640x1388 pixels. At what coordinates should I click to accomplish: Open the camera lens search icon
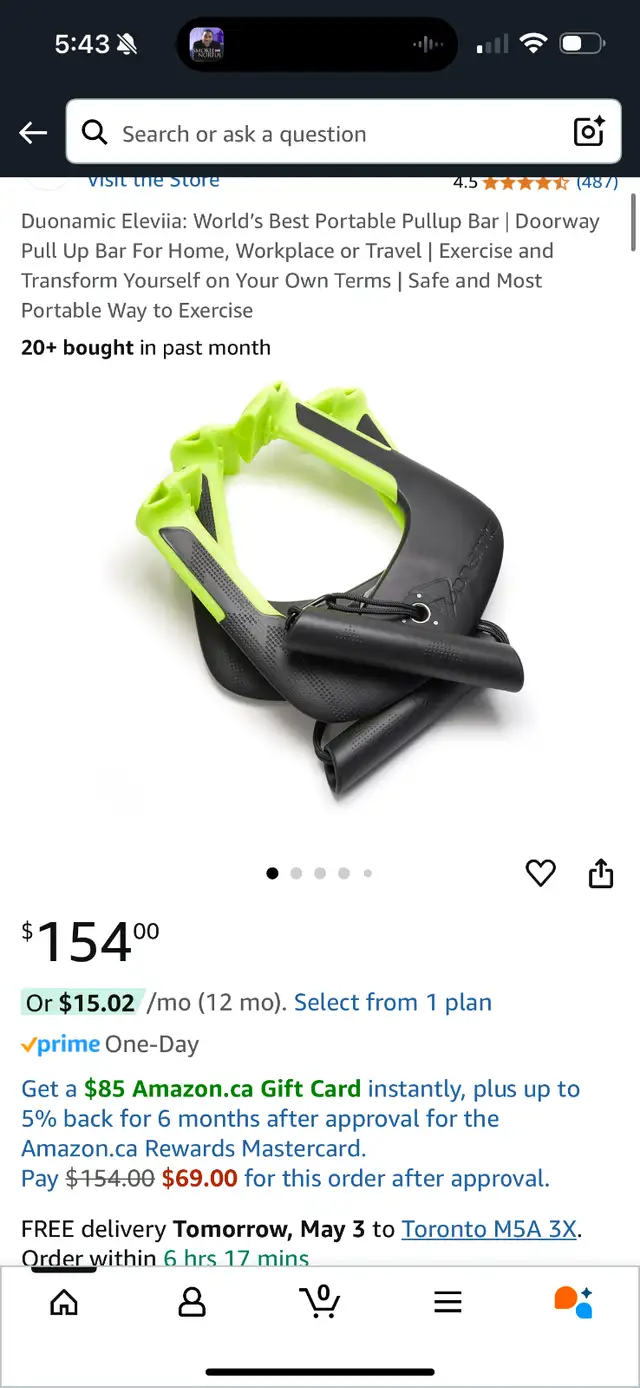[589, 132]
